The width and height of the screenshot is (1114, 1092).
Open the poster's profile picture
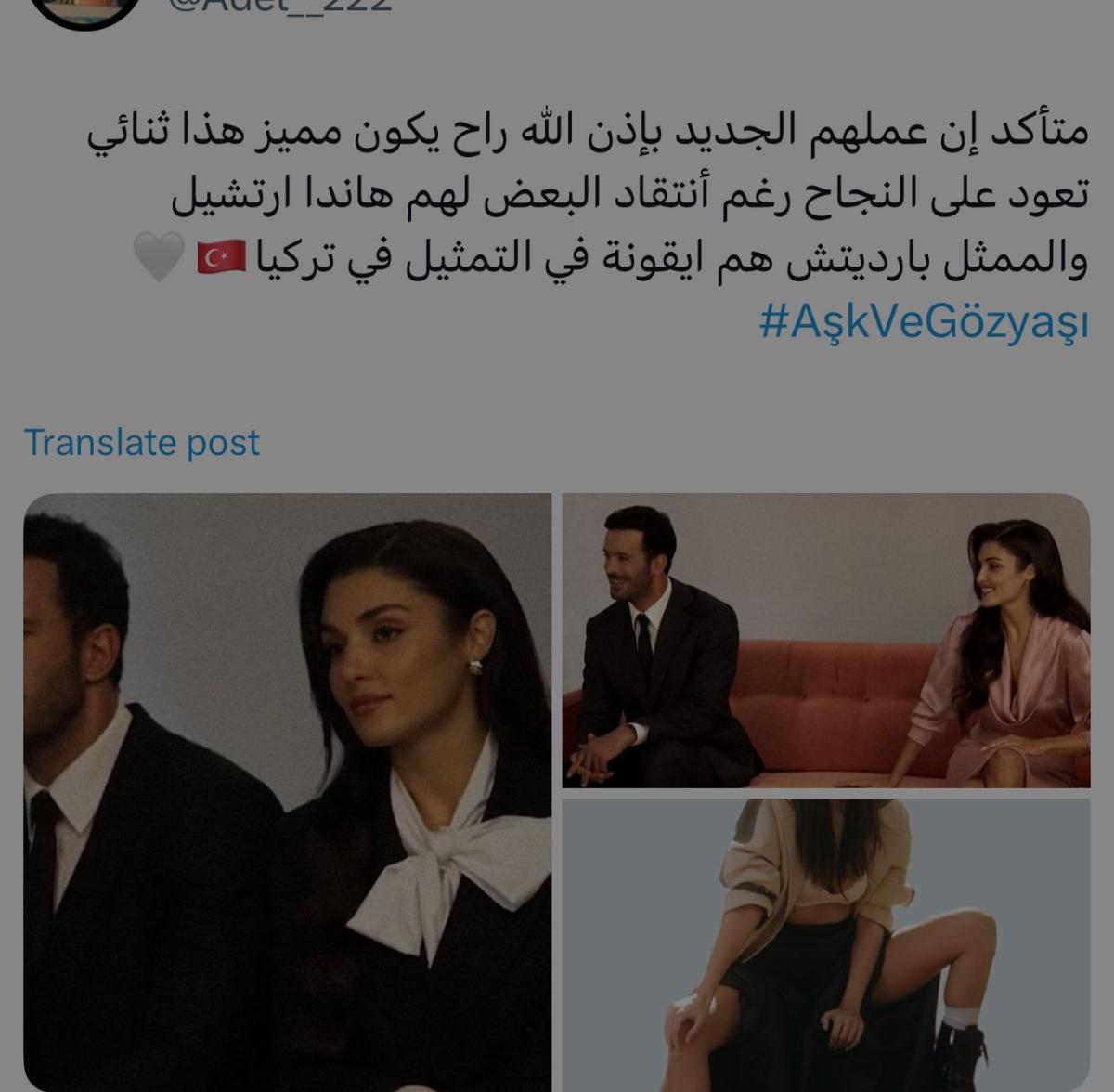[x=87, y=9]
